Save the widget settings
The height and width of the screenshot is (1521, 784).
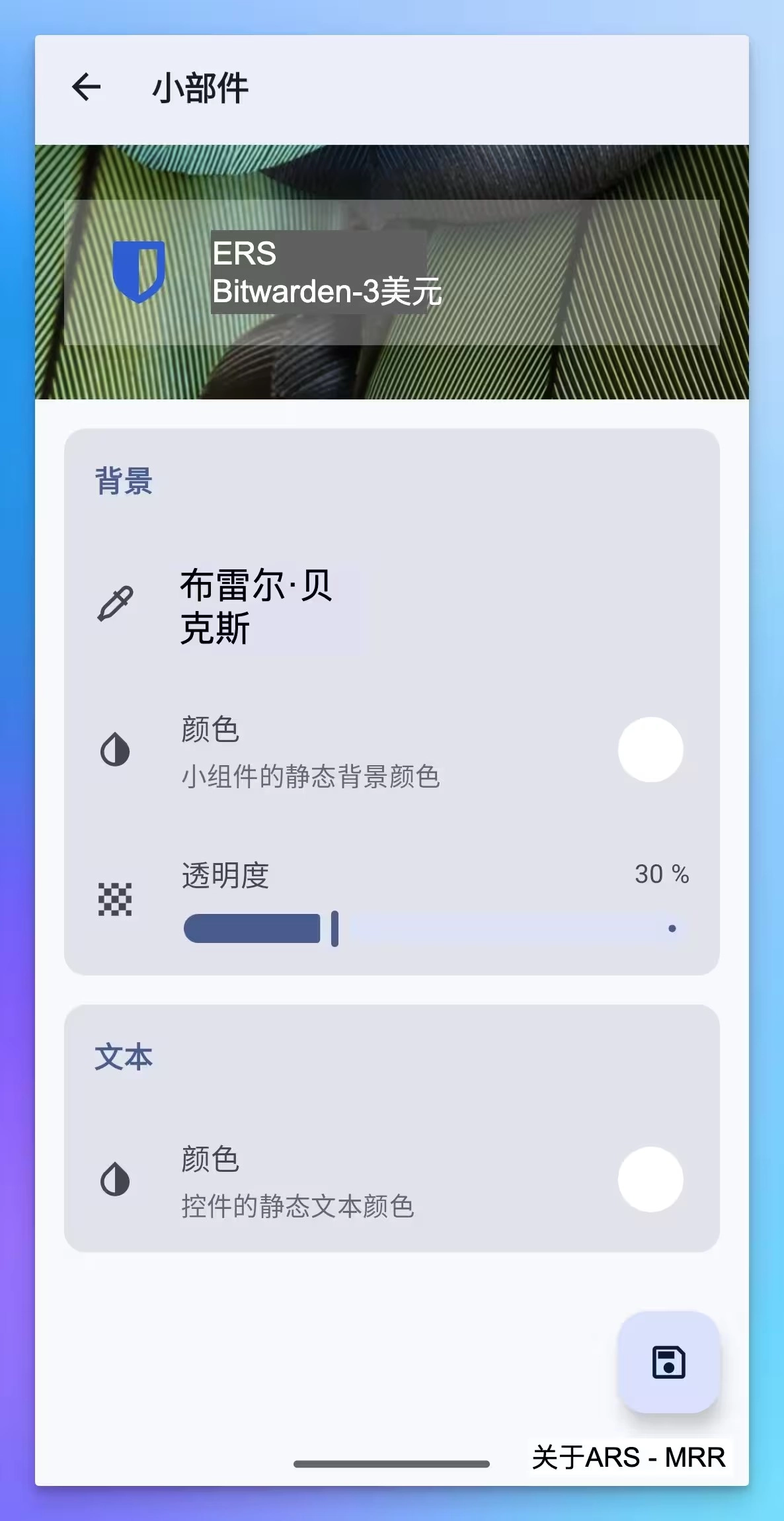click(668, 1362)
